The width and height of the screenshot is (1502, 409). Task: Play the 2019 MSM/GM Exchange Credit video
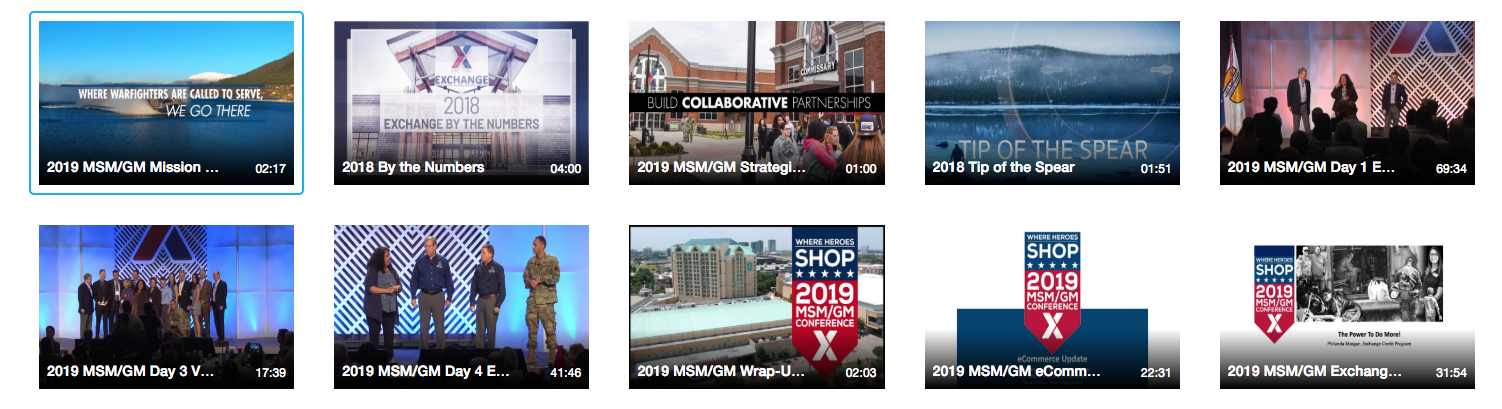(x=1347, y=306)
